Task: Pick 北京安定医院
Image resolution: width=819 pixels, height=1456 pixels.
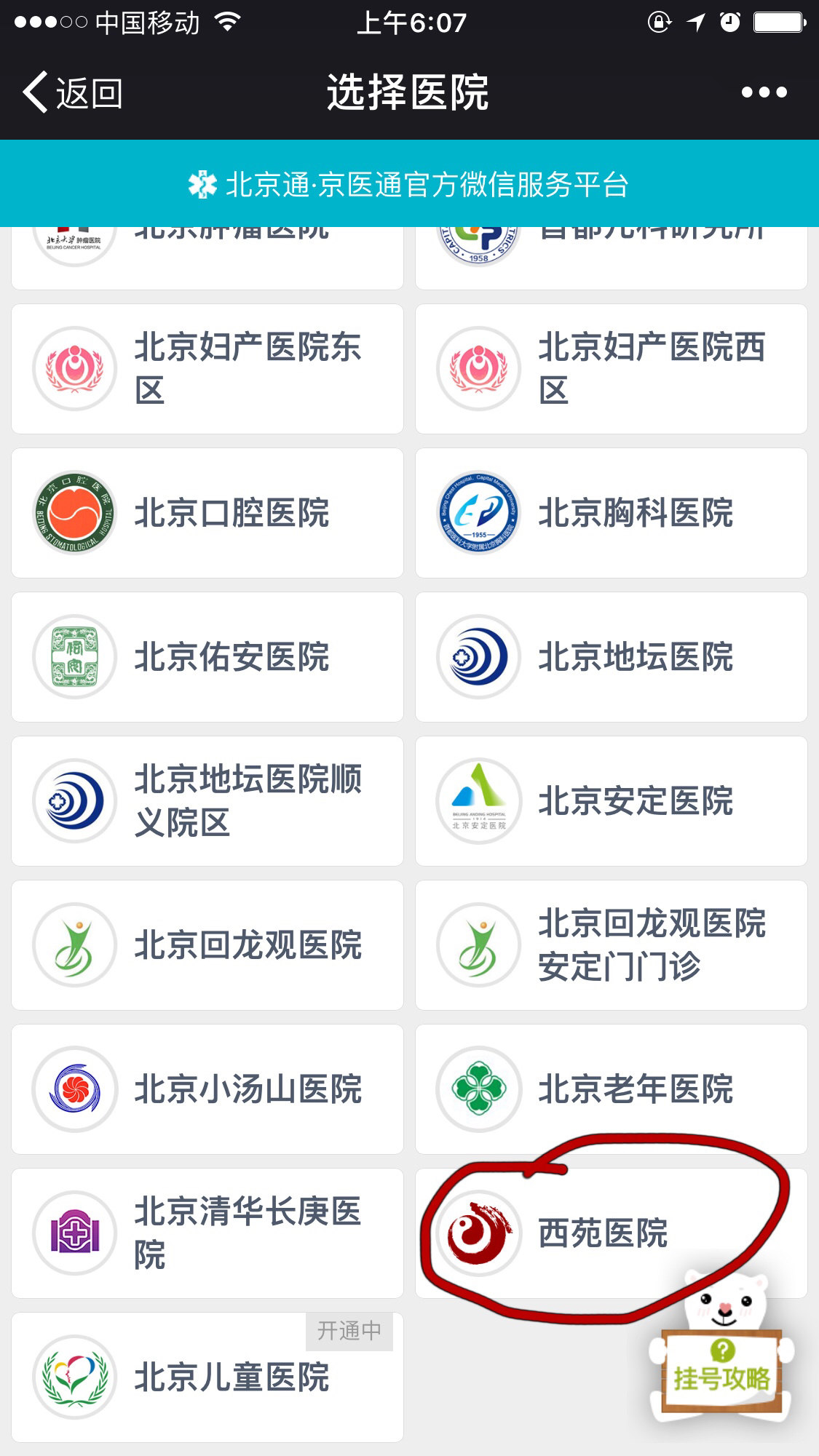Action: click(x=611, y=801)
